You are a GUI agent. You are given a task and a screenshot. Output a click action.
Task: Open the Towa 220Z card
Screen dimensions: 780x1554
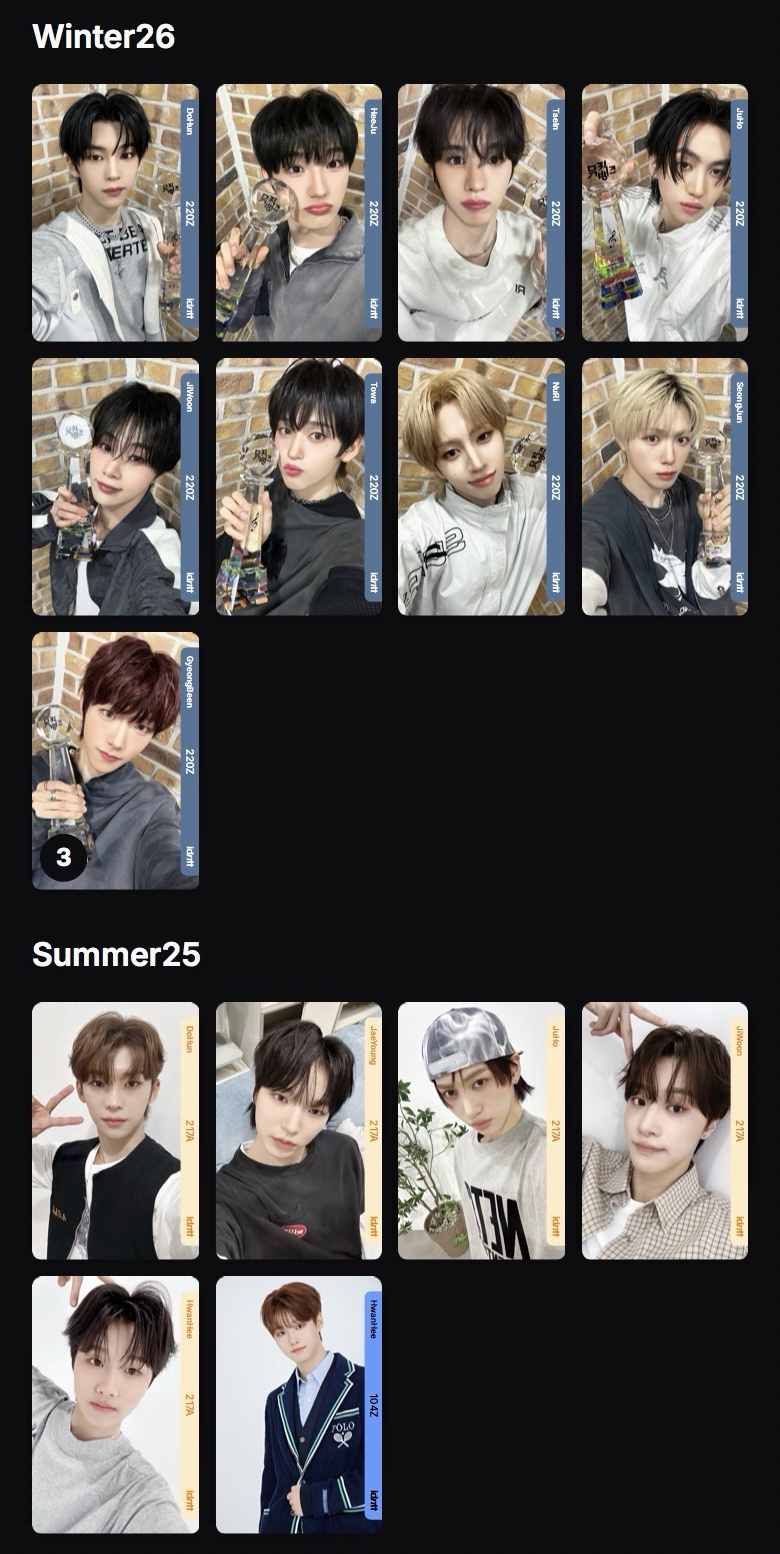[x=298, y=487]
